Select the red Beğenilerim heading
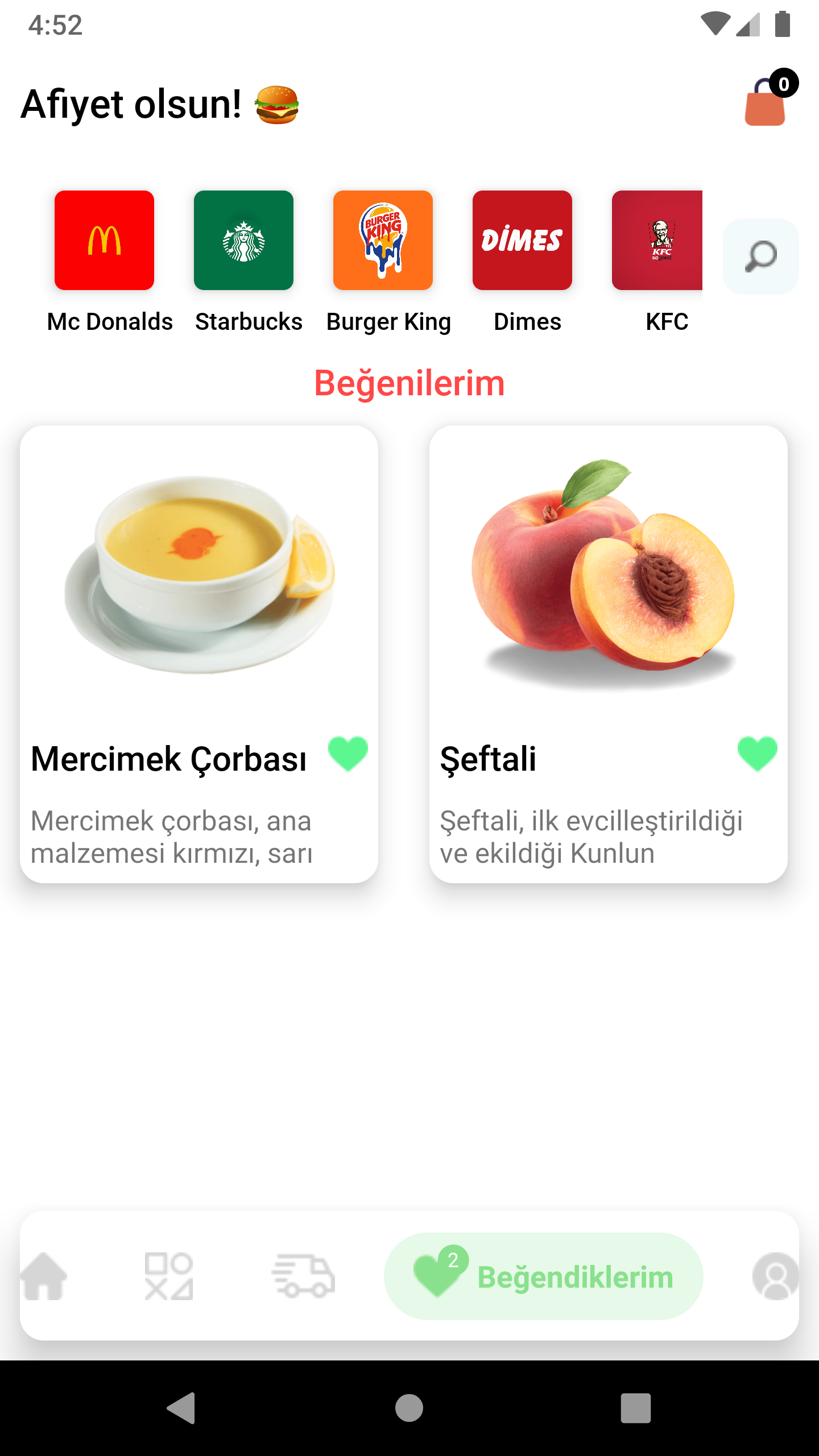Image resolution: width=819 pixels, height=1456 pixels. tap(409, 382)
